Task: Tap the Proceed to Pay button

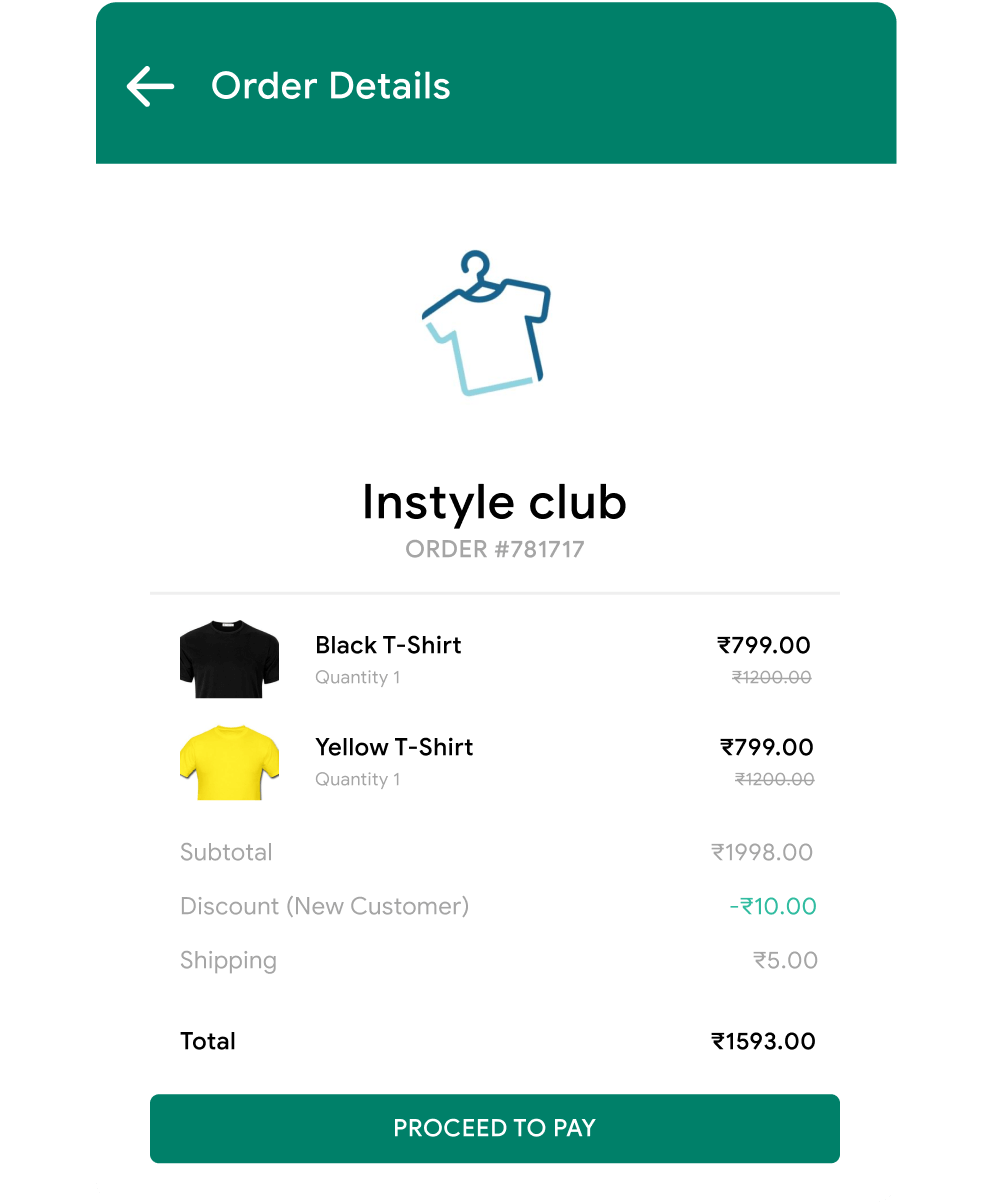Action: click(x=494, y=1128)
